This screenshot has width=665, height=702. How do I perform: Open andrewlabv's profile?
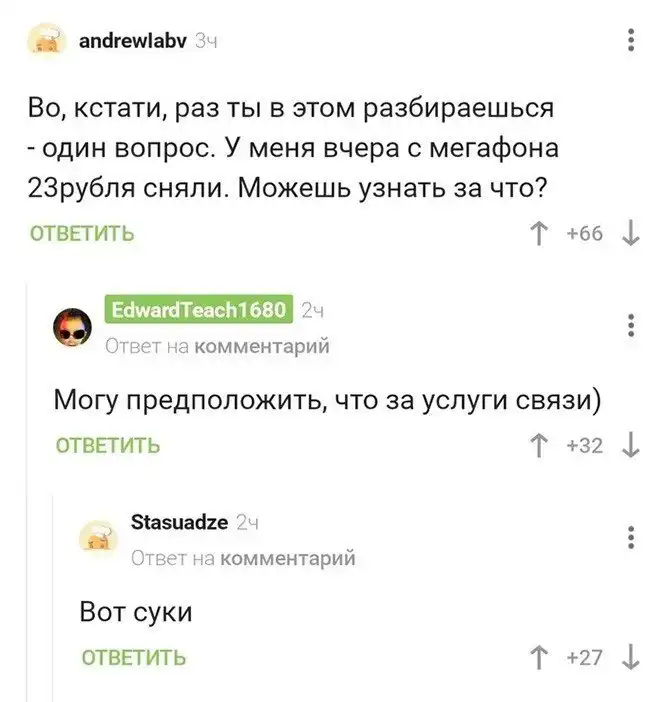coord(135,41)
